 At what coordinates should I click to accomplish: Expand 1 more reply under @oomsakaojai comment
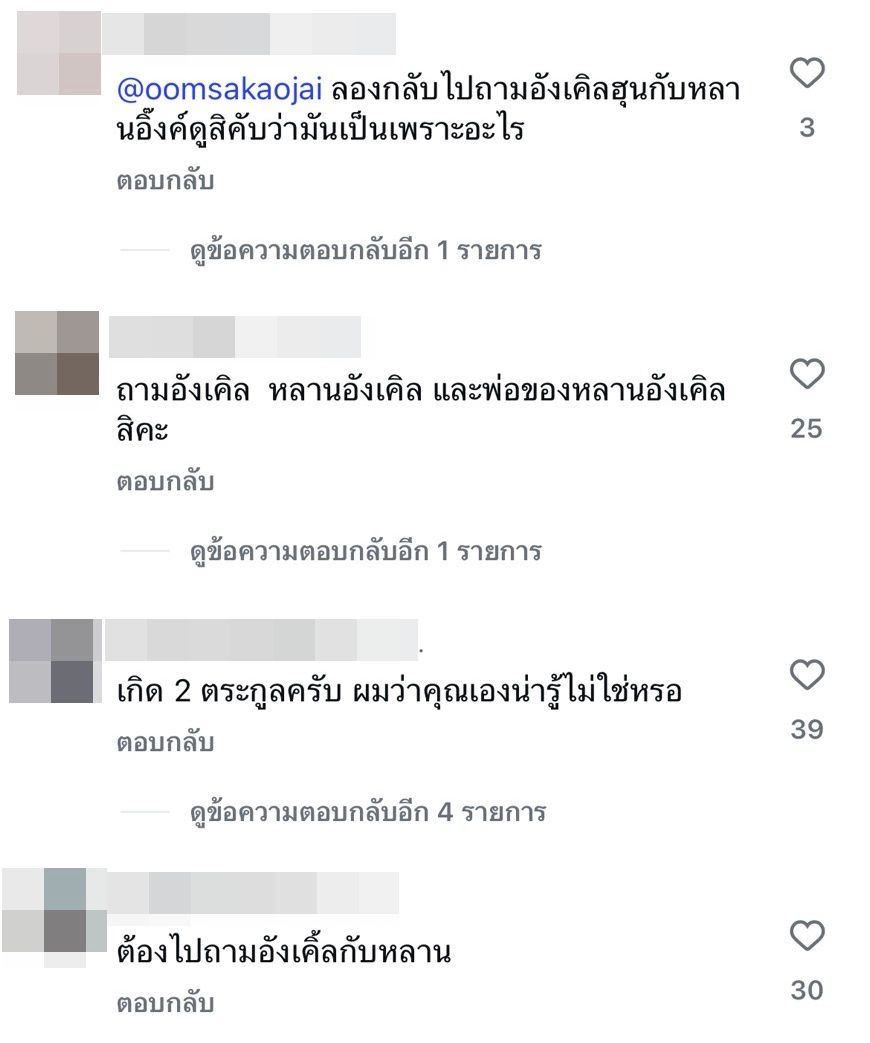(365, 250)
